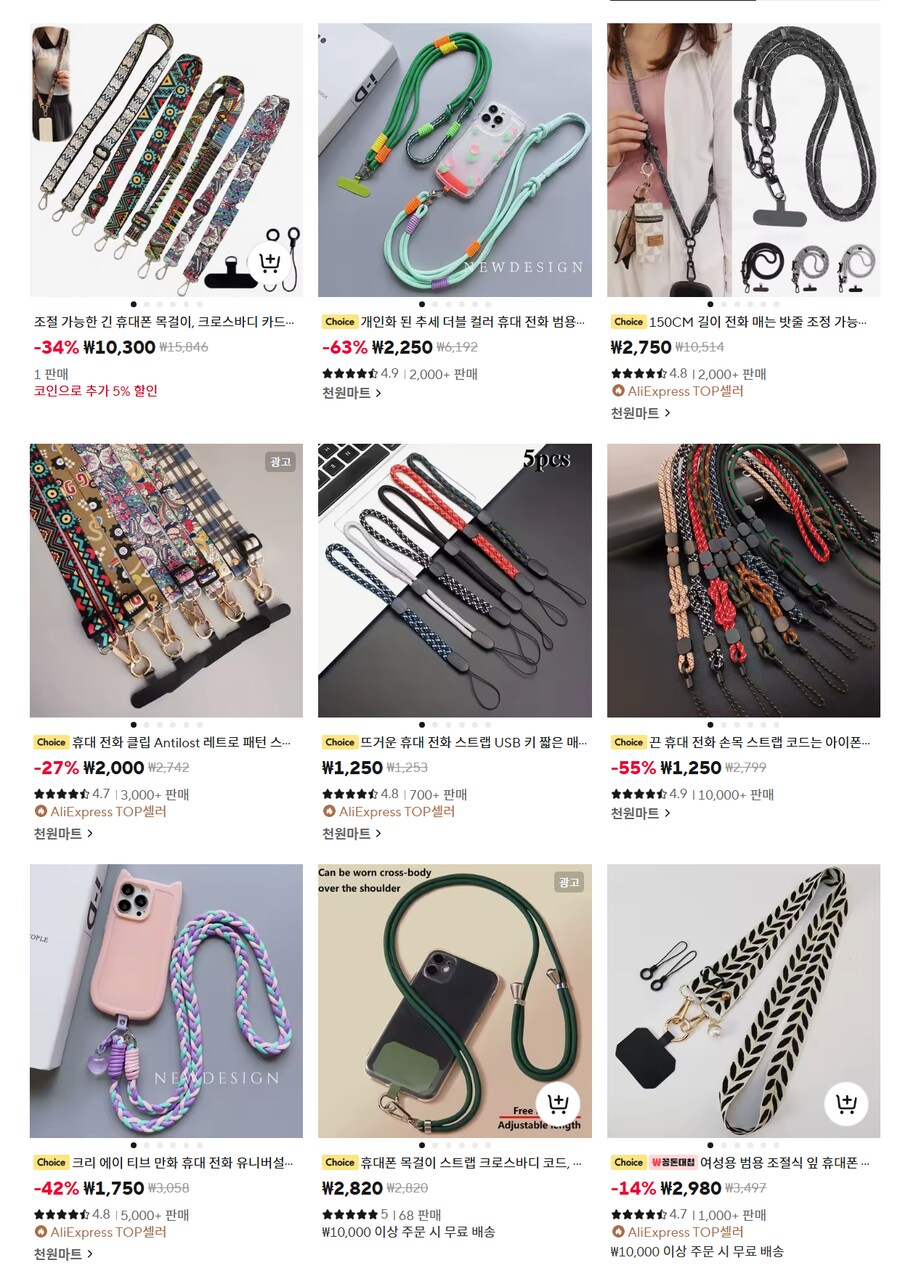The width and height of the screenshot is (900, 1284).
Task: Add the ₩2,820 green crossbody strap to cart
Action: pos(558,1104)
